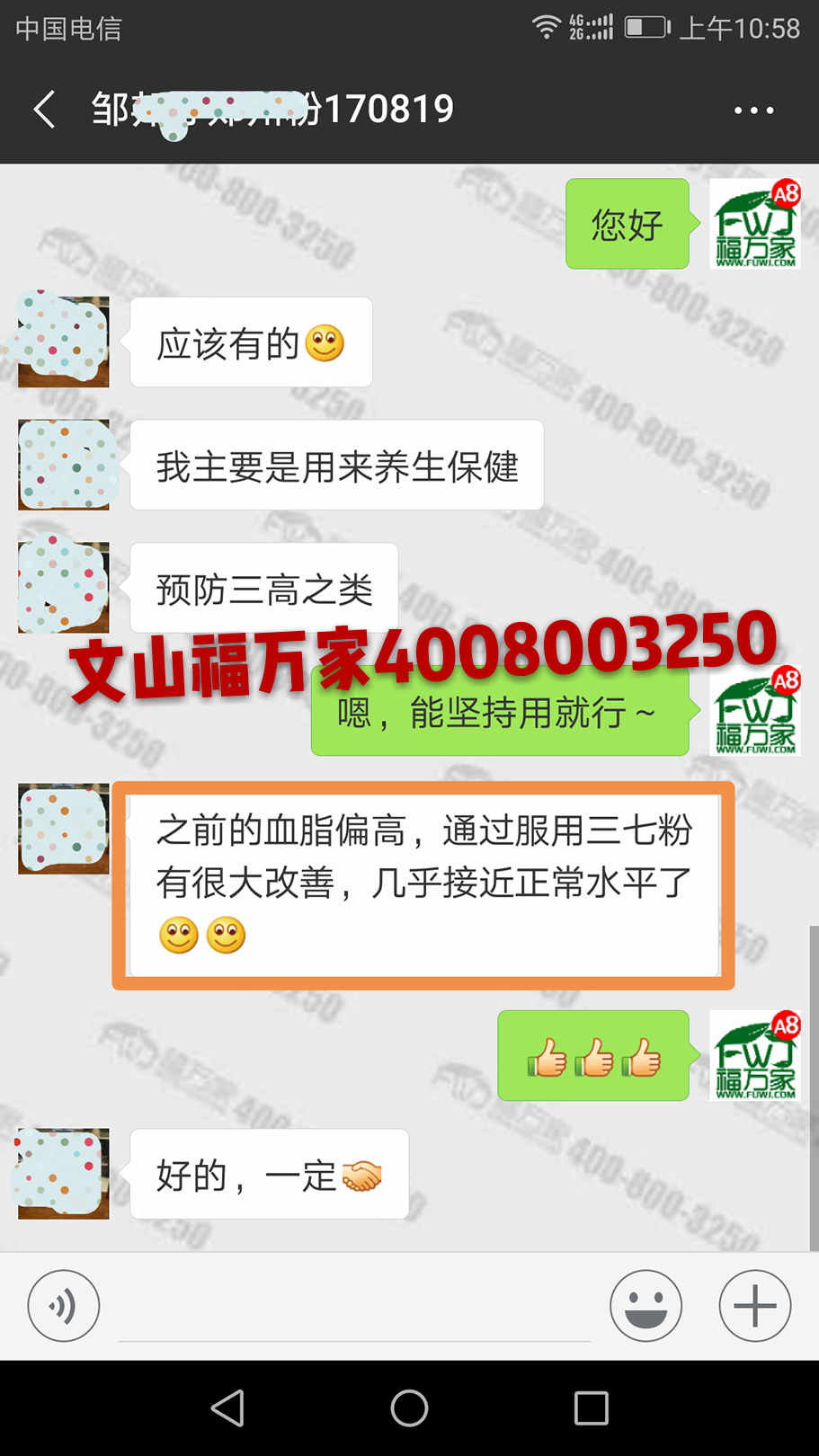Open the avatar beside 应该有的 message

64,342
